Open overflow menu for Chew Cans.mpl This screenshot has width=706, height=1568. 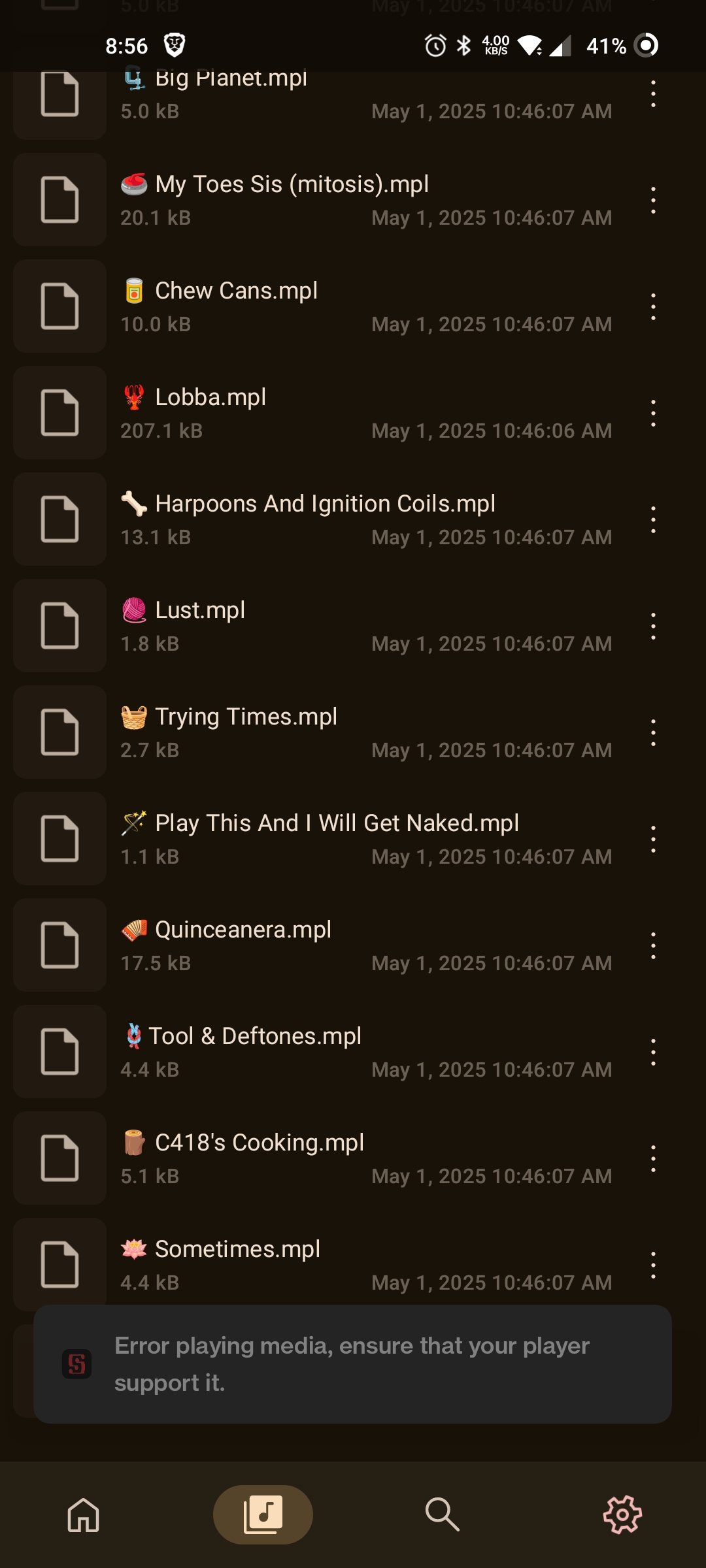[653, 306]
